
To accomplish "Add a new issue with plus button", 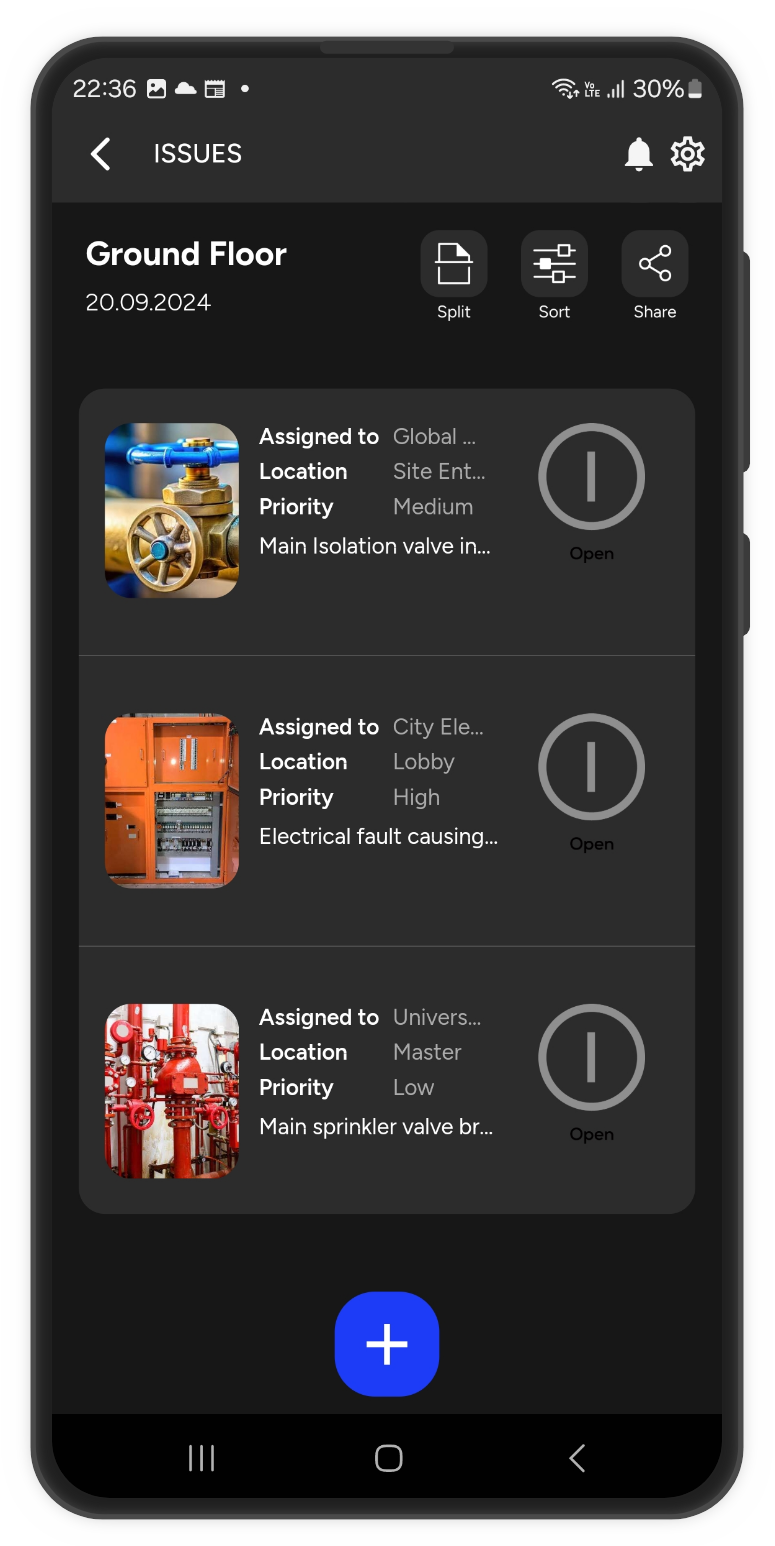I will [x=387, y=1344].
